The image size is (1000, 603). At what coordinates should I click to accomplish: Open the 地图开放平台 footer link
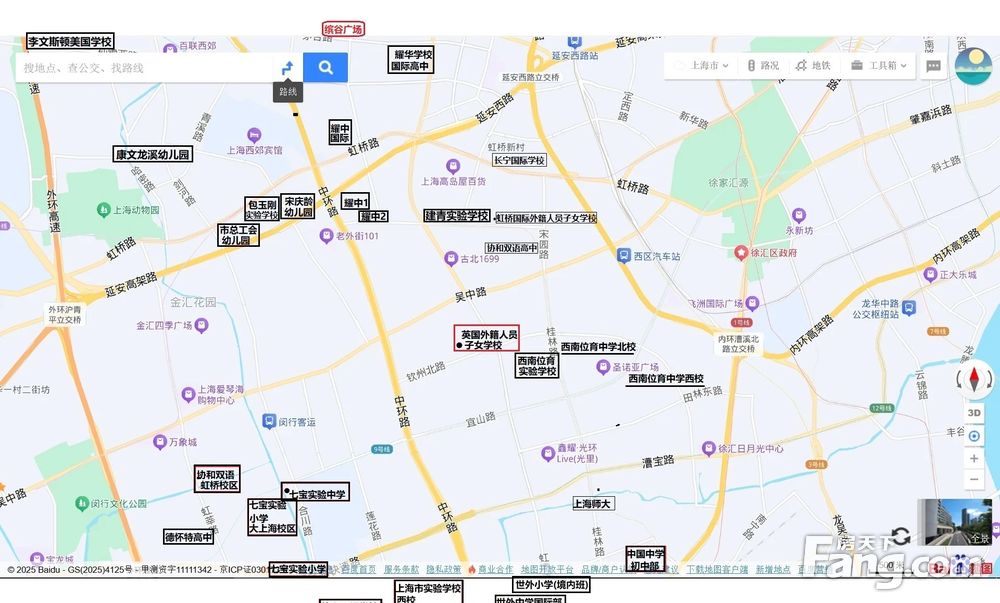click(547, 570)
